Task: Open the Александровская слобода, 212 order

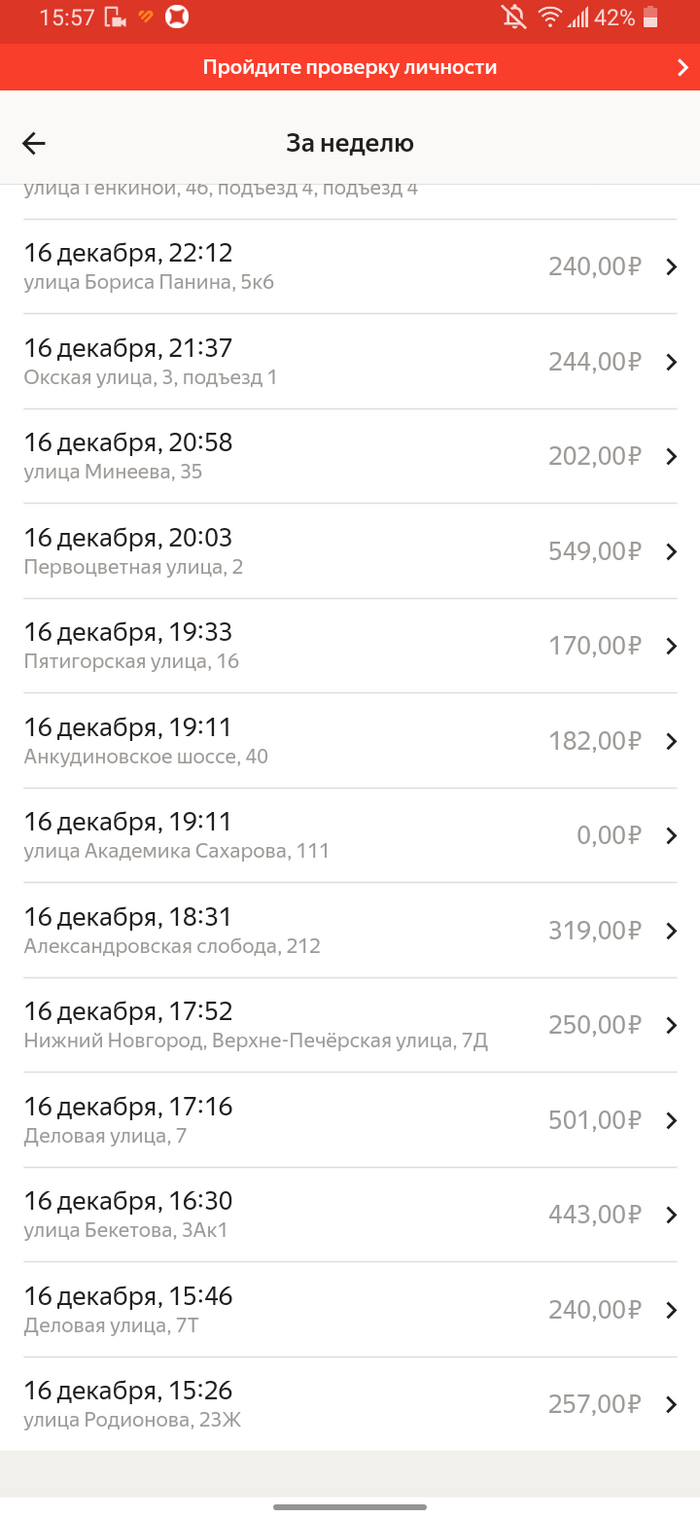Action: click(350, 930)
